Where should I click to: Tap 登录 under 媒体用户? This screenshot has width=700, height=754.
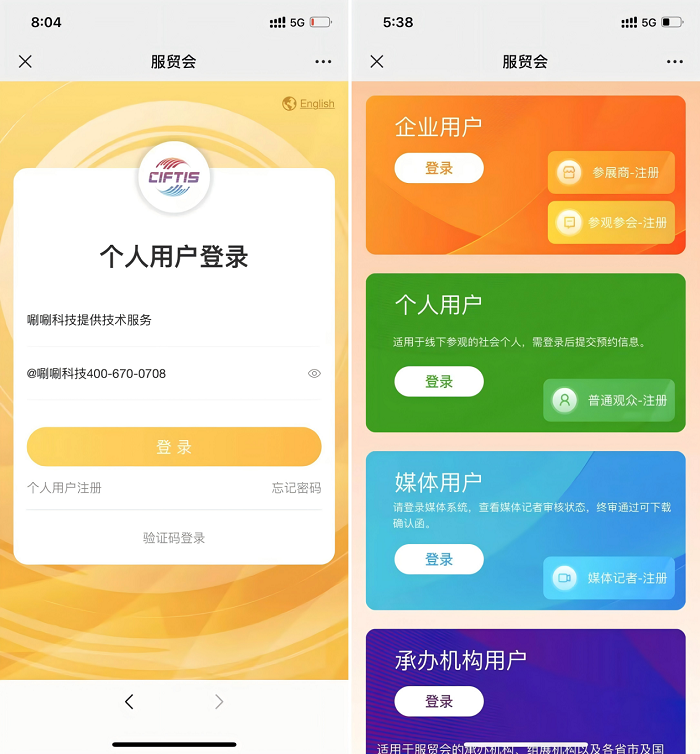(x=439, y=559)
